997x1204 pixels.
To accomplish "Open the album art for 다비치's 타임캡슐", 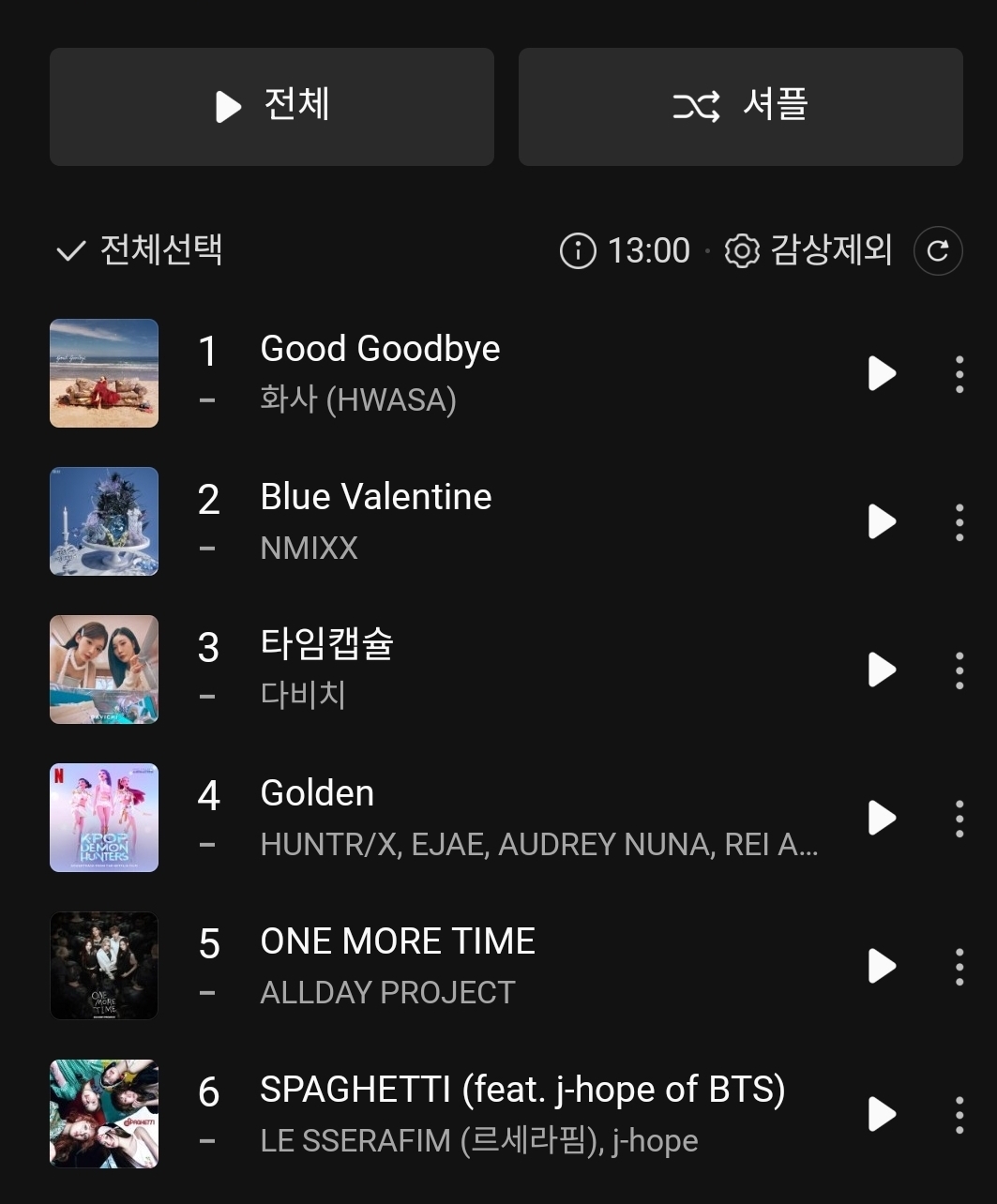I will pos(103,670).
